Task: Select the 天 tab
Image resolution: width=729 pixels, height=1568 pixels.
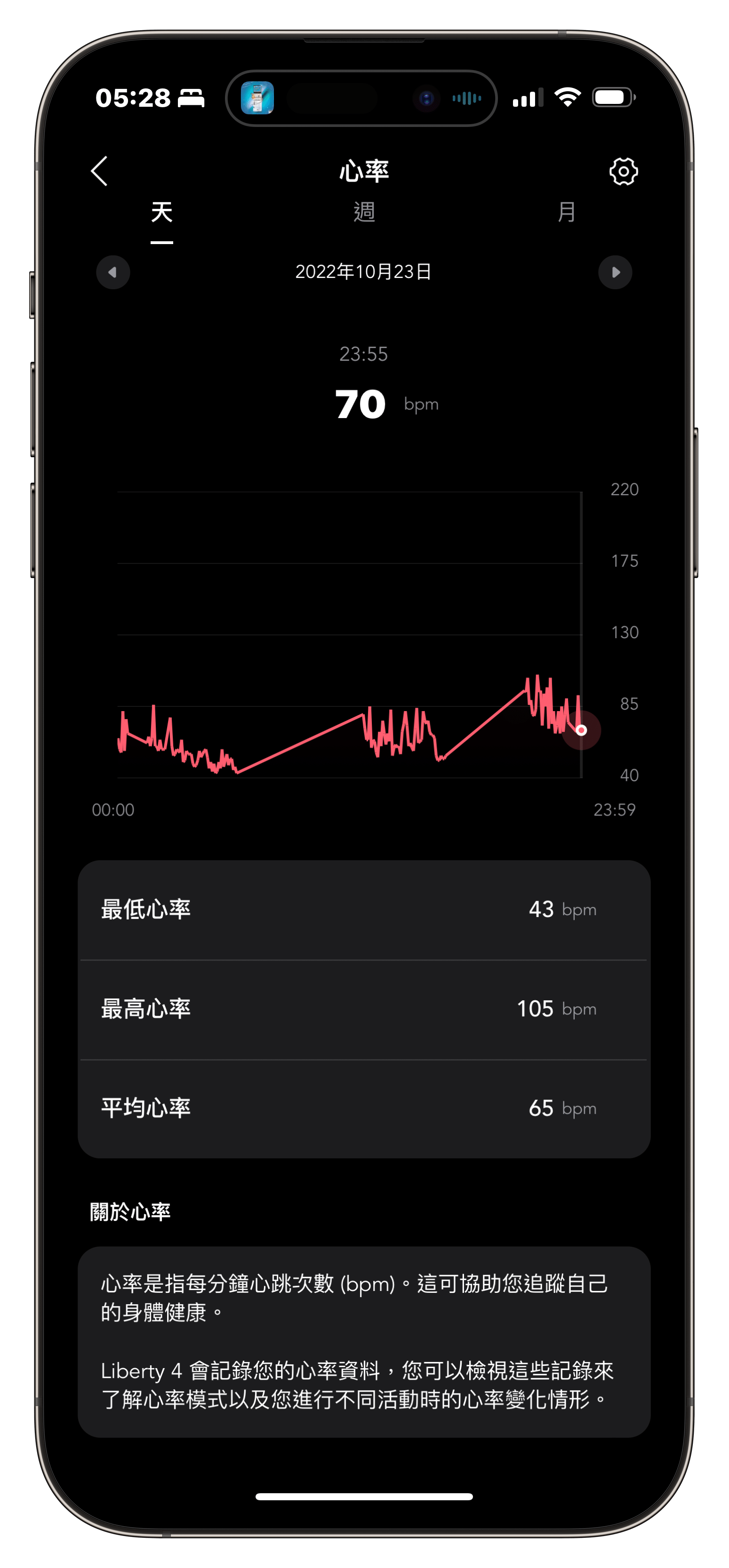Action: [x=162, y=213]
